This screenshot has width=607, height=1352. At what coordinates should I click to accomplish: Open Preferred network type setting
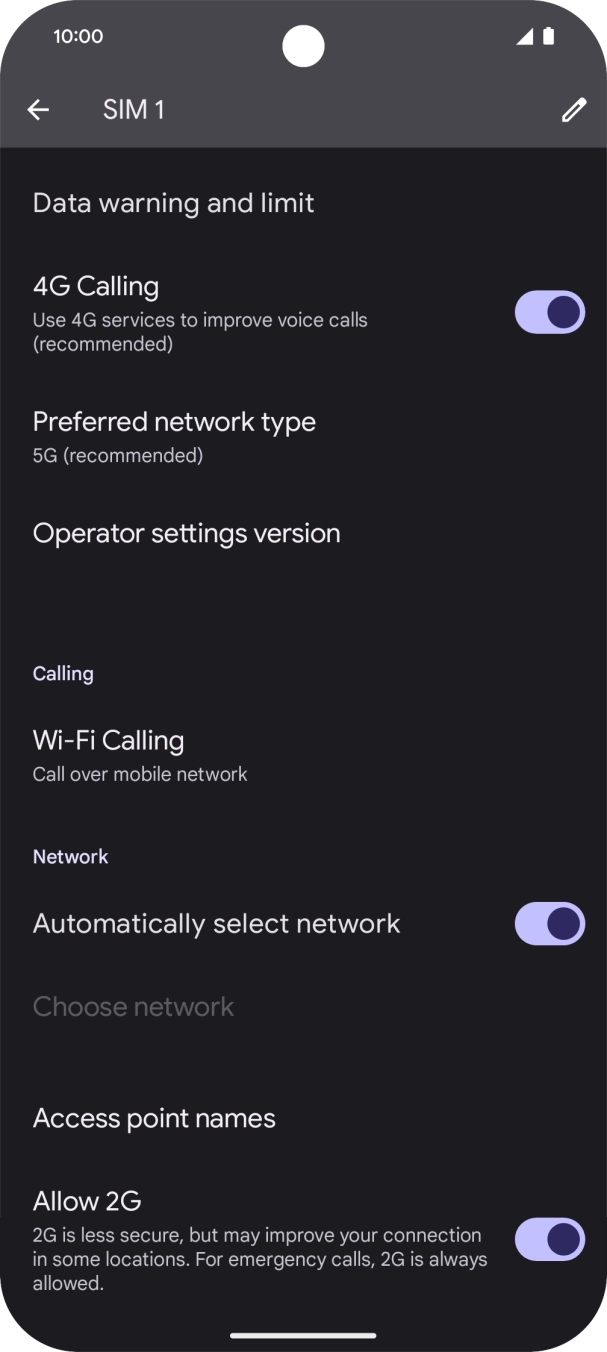174,436
